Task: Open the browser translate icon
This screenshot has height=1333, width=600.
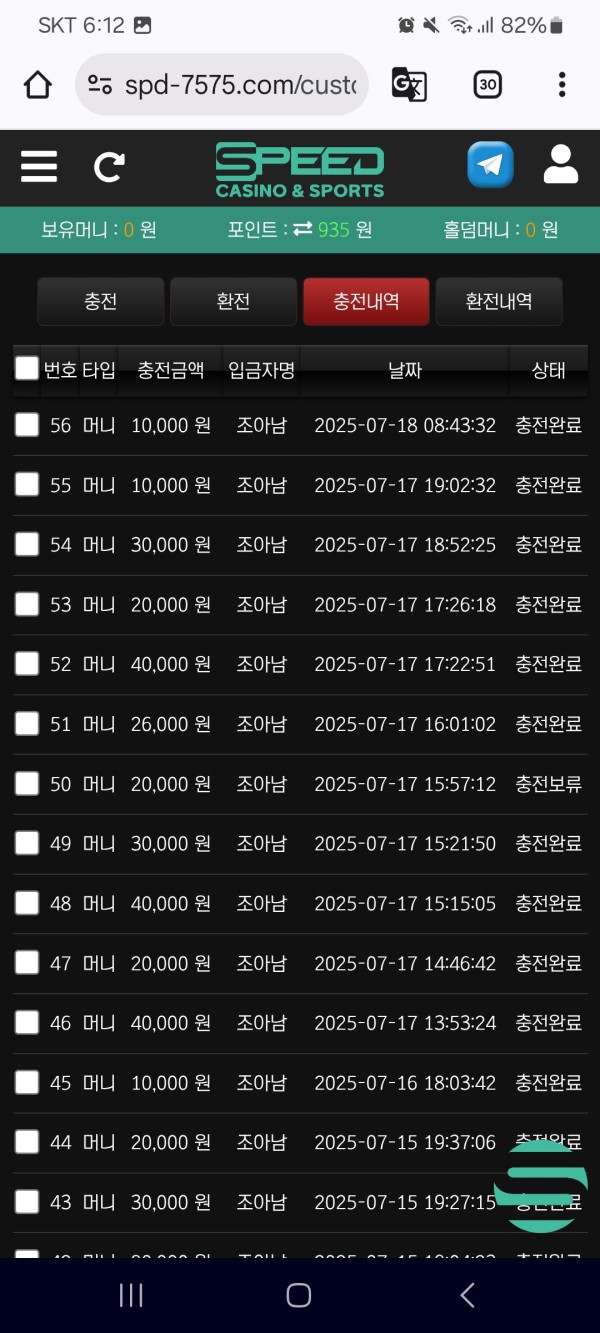Action: [409, 85]
